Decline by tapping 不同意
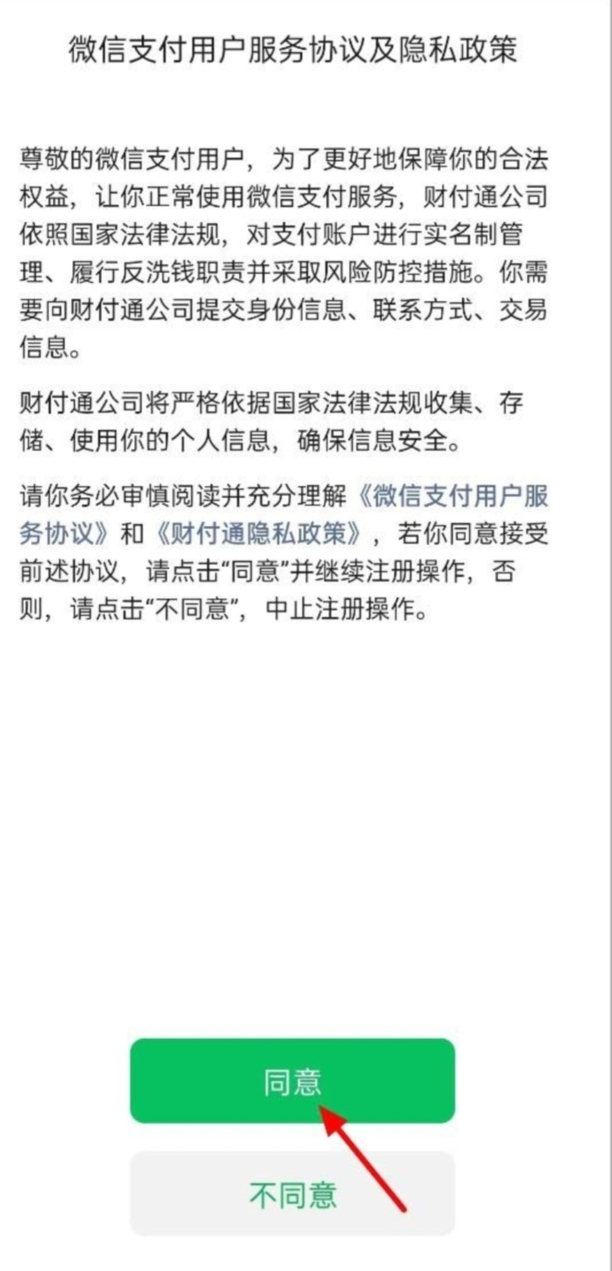 [292, 1194]
